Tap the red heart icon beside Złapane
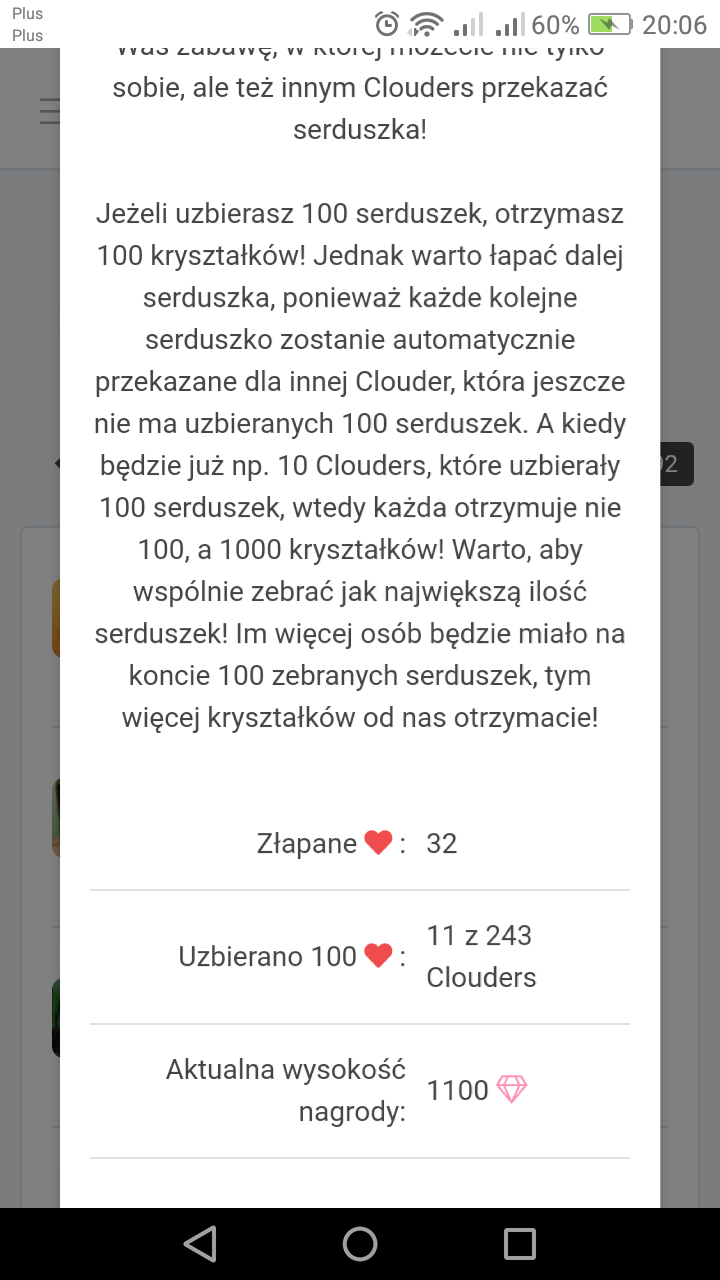 pos(377,842)
